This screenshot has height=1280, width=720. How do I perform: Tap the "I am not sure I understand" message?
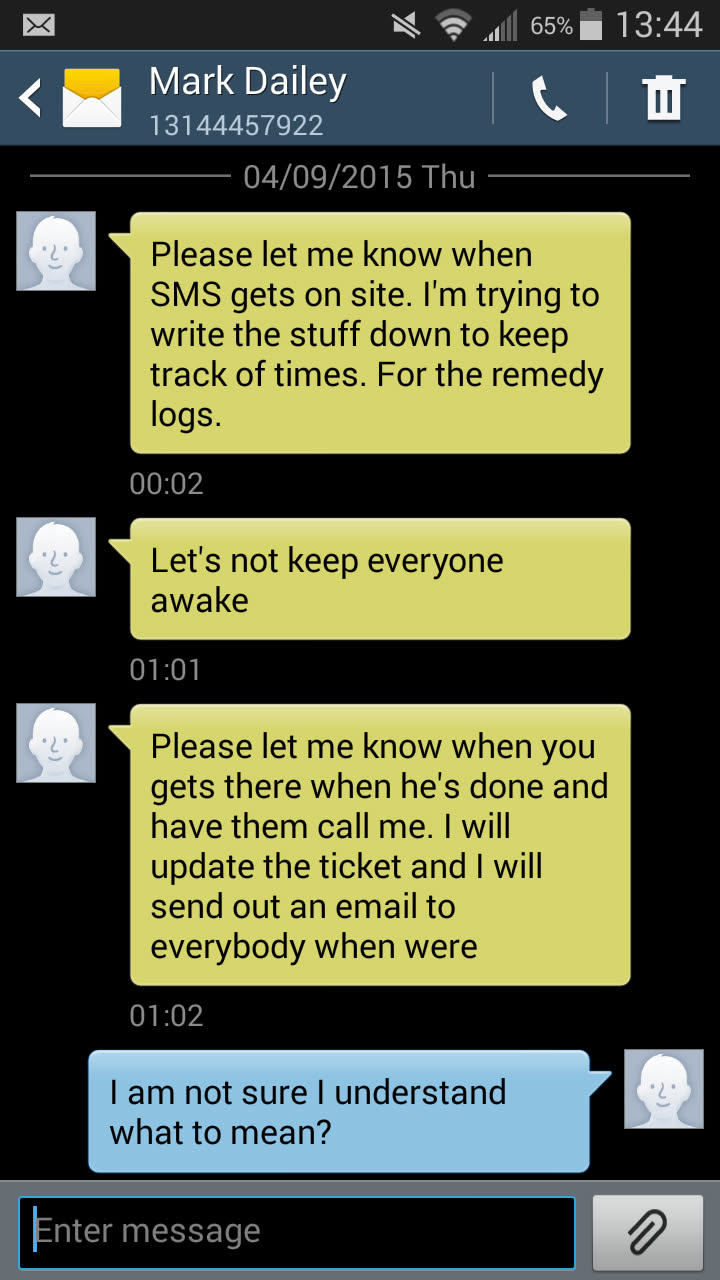click(x=338, y=1111)
